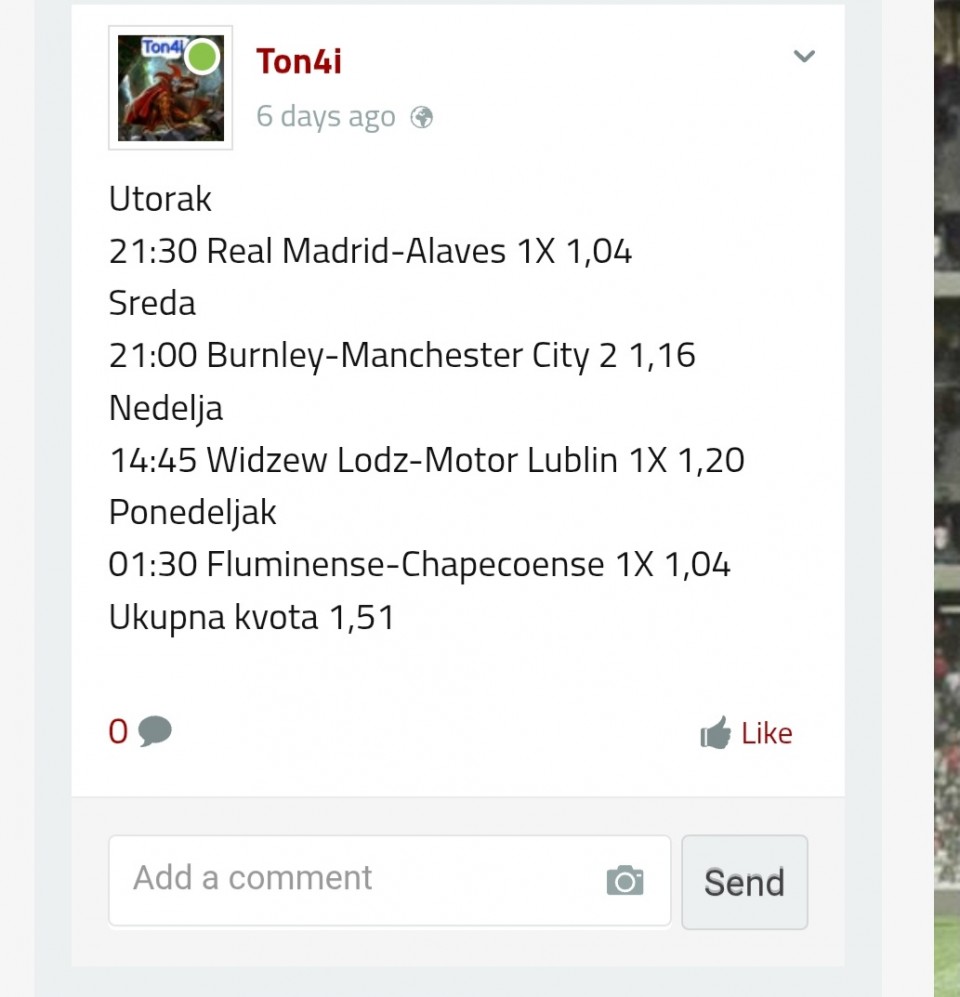Attach a photo with the camera icon

(624, 881)
